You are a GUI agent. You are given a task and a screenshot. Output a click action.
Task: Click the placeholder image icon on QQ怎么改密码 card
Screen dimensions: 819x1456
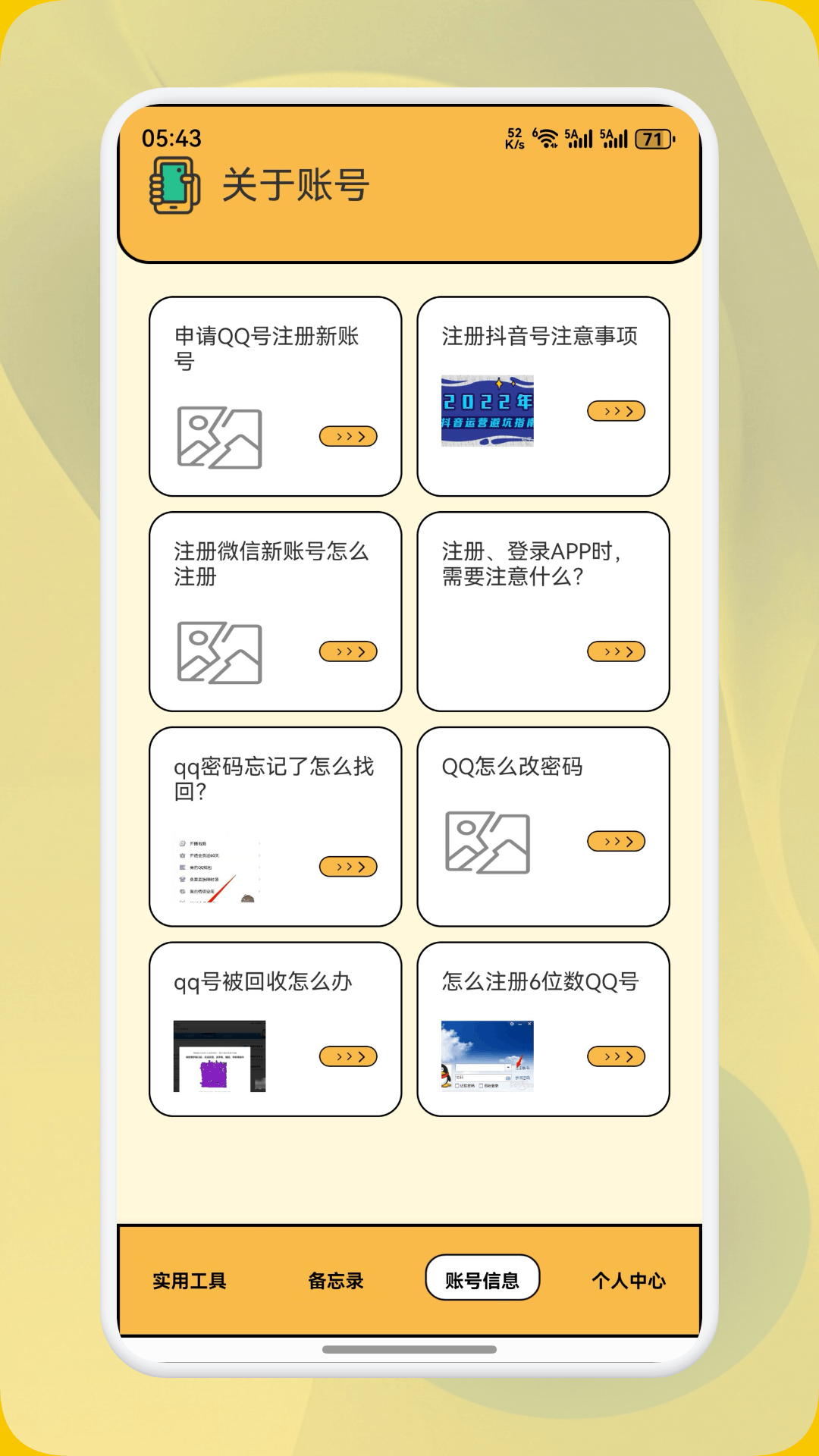489,839
